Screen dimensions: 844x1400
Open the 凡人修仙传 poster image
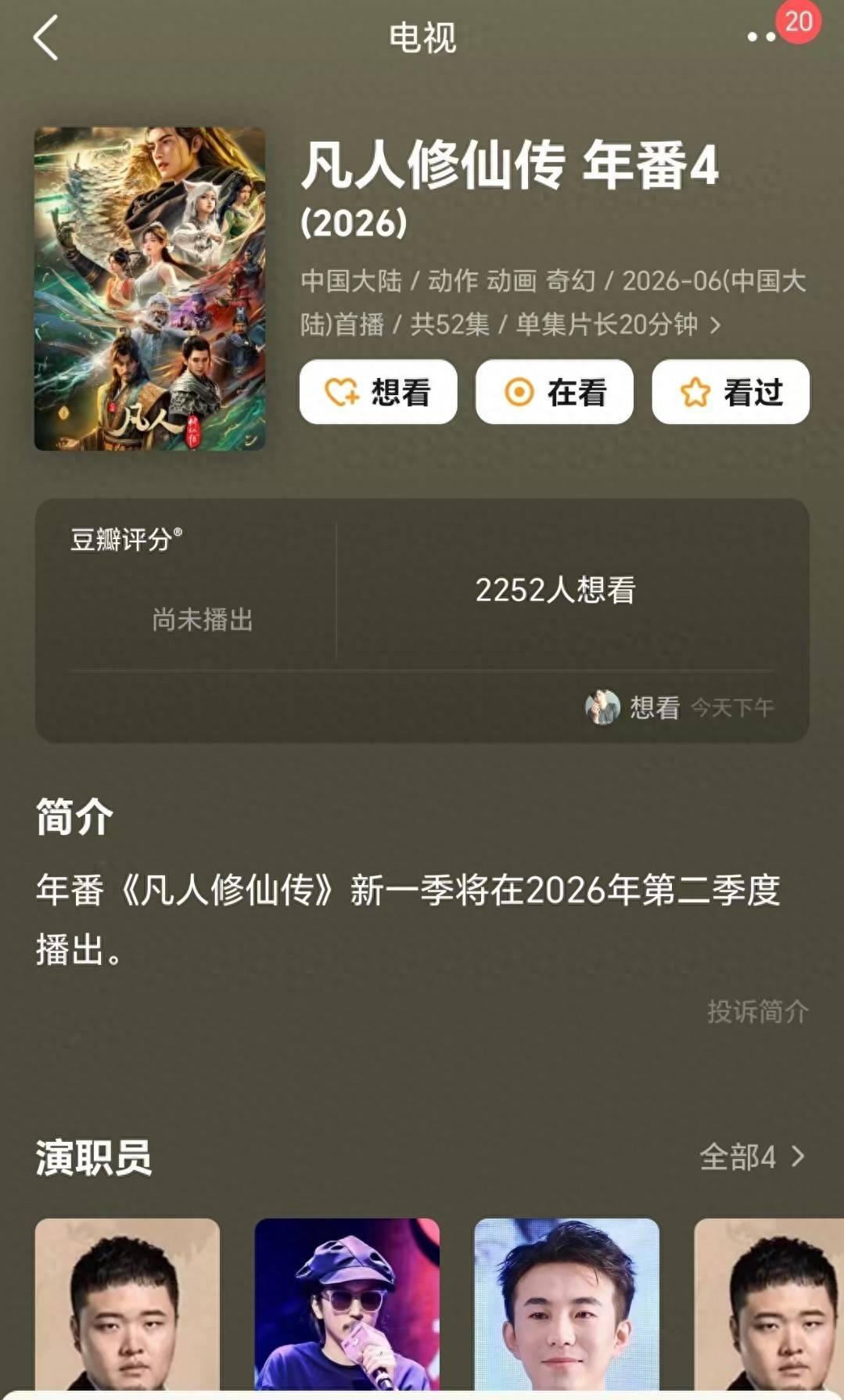tap(149, 289)
